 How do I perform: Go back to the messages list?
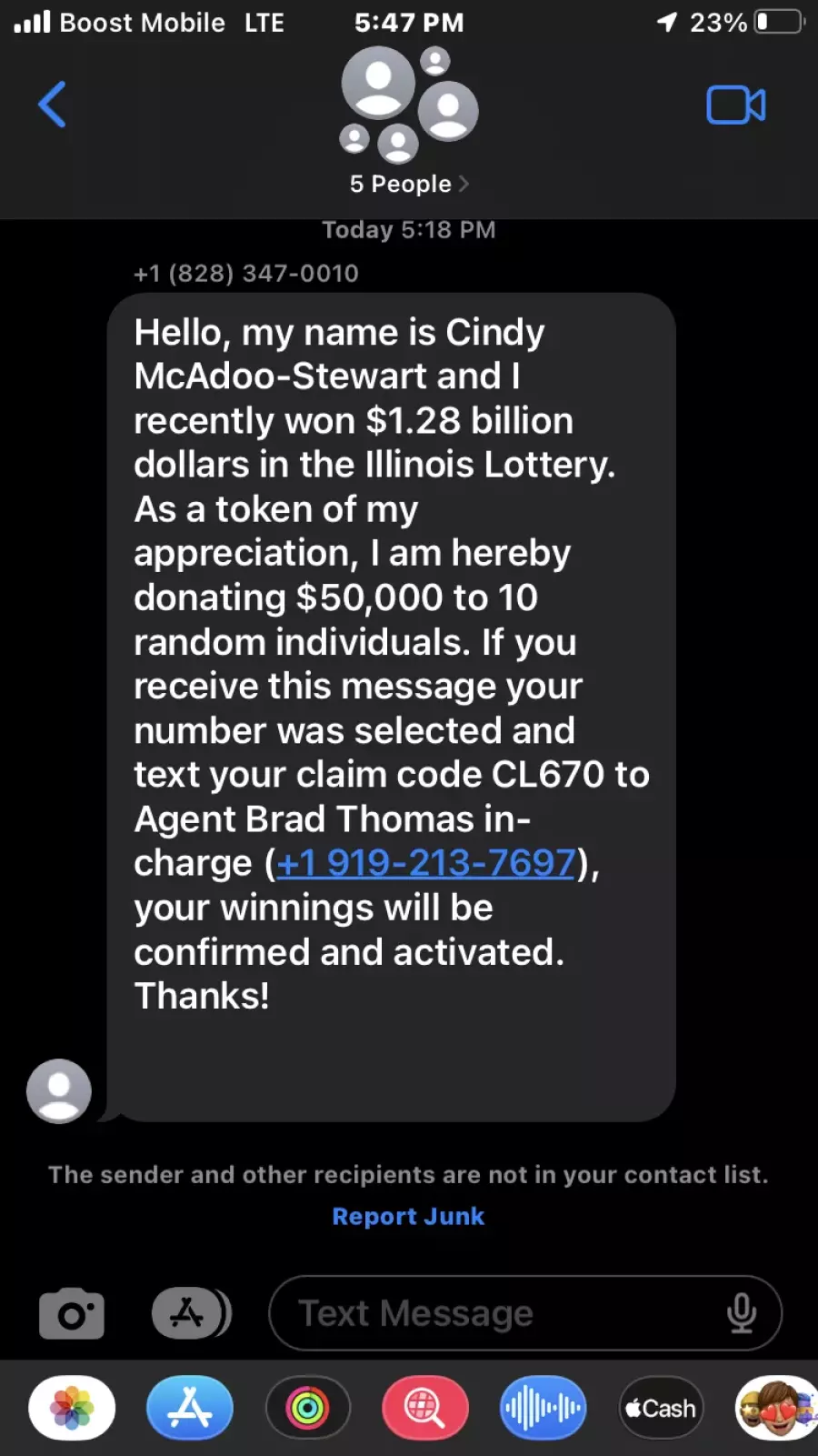pyautogui.click(x=52, y=105)
